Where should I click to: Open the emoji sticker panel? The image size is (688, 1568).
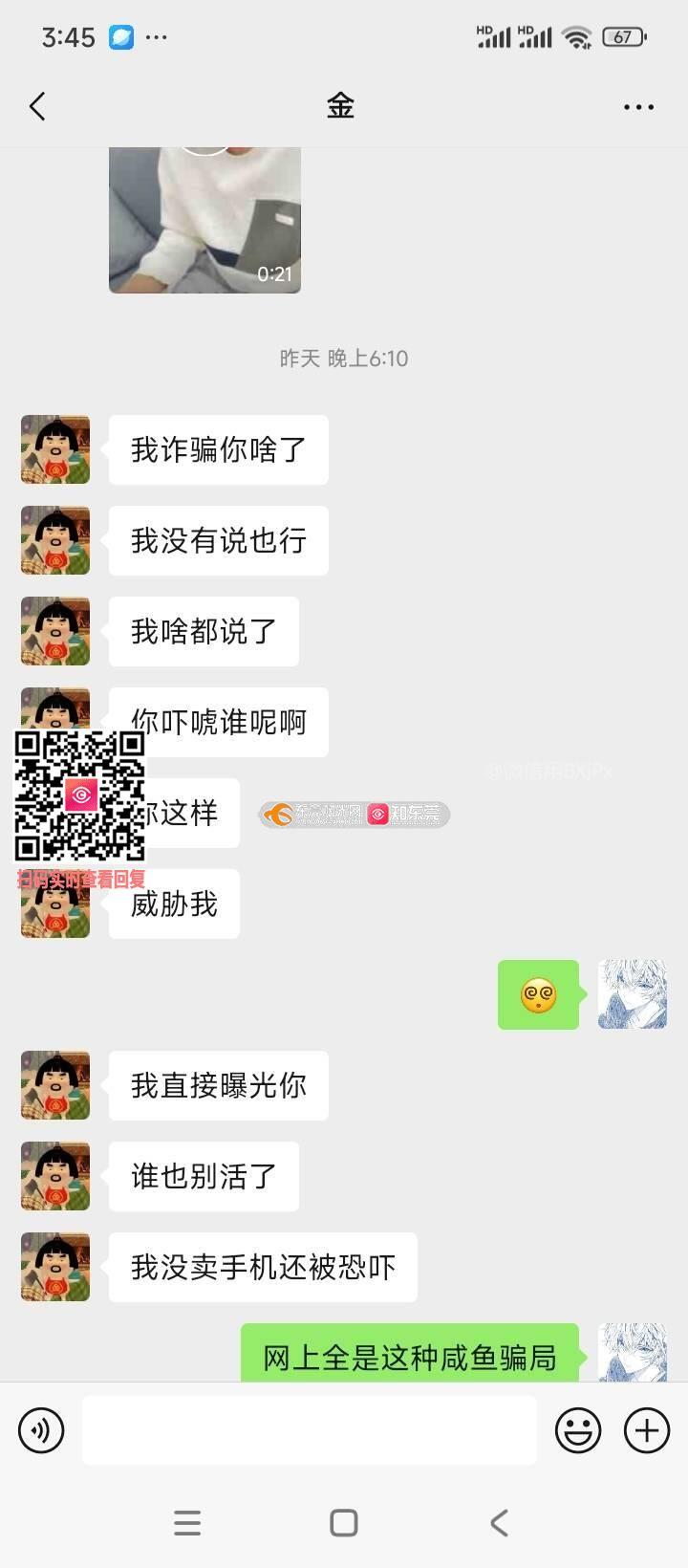pos(578,1430)
